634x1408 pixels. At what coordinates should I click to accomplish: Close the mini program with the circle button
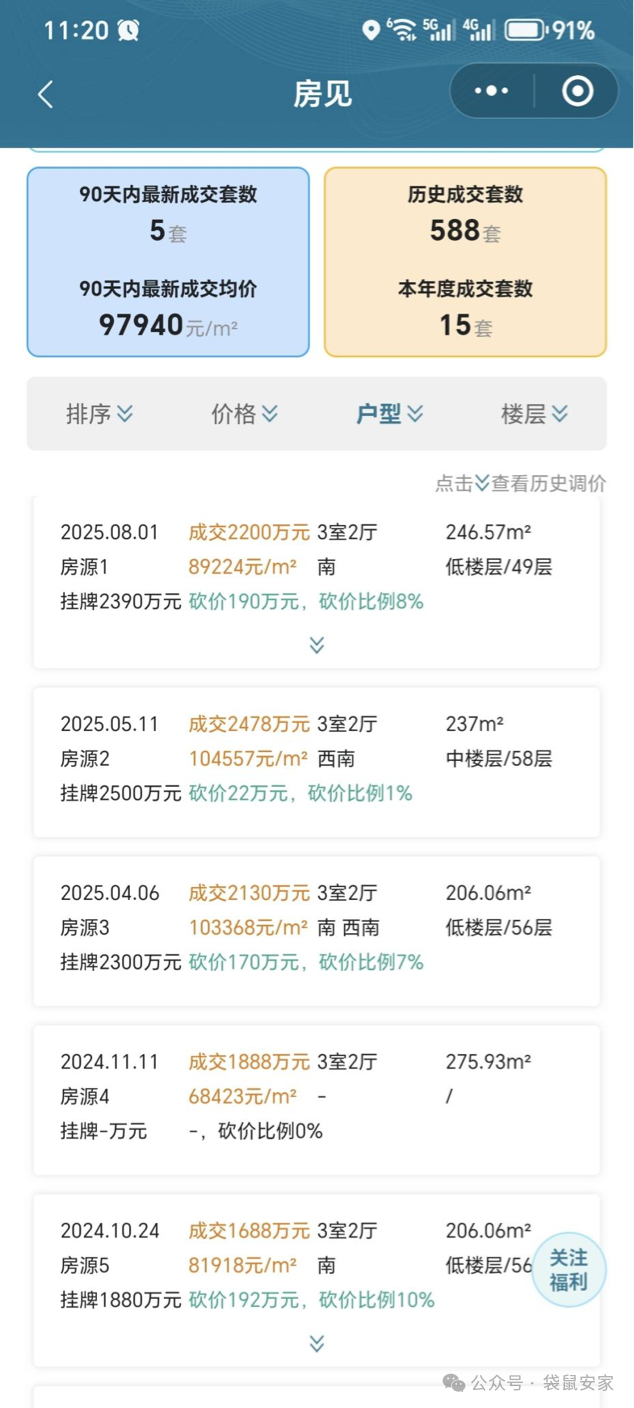(577, 92)
